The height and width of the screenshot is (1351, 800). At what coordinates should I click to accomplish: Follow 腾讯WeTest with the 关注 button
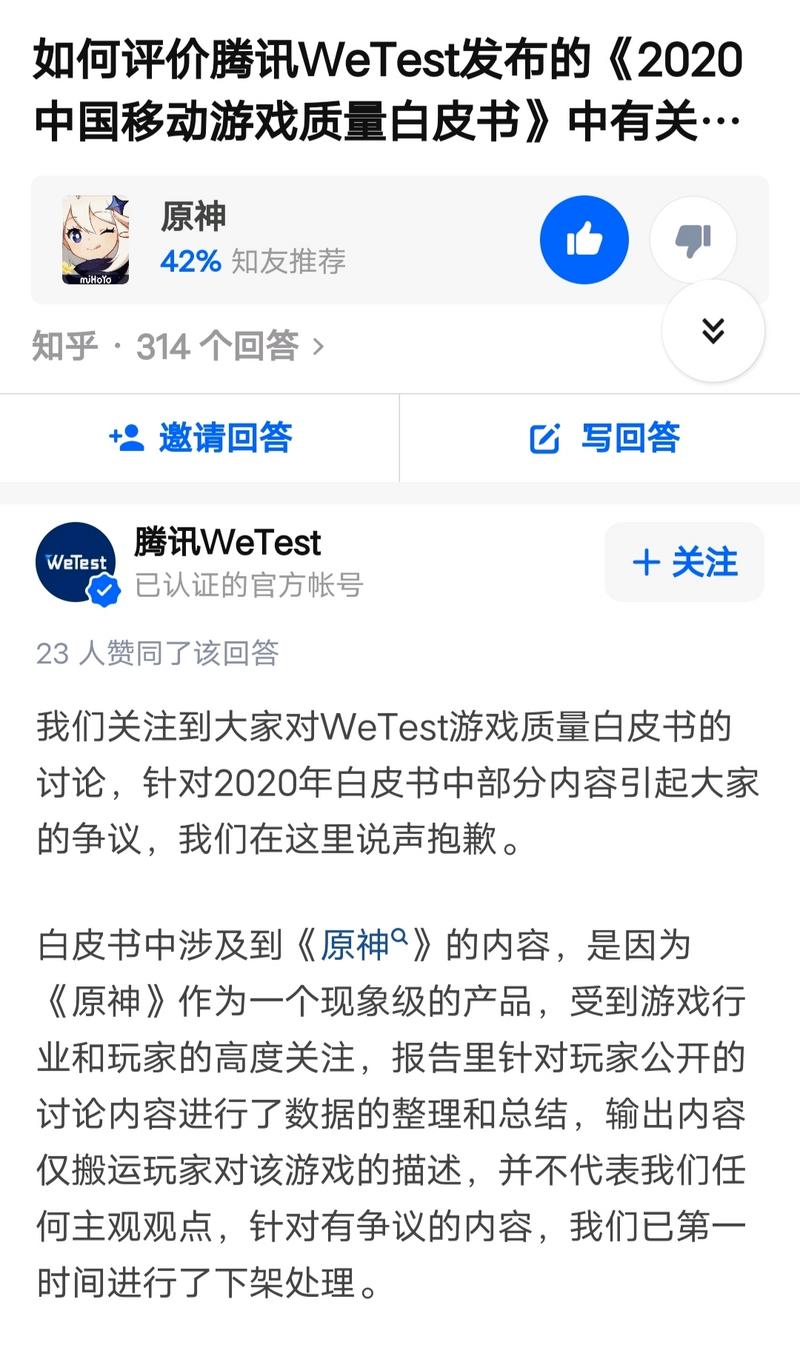(684, 562)
